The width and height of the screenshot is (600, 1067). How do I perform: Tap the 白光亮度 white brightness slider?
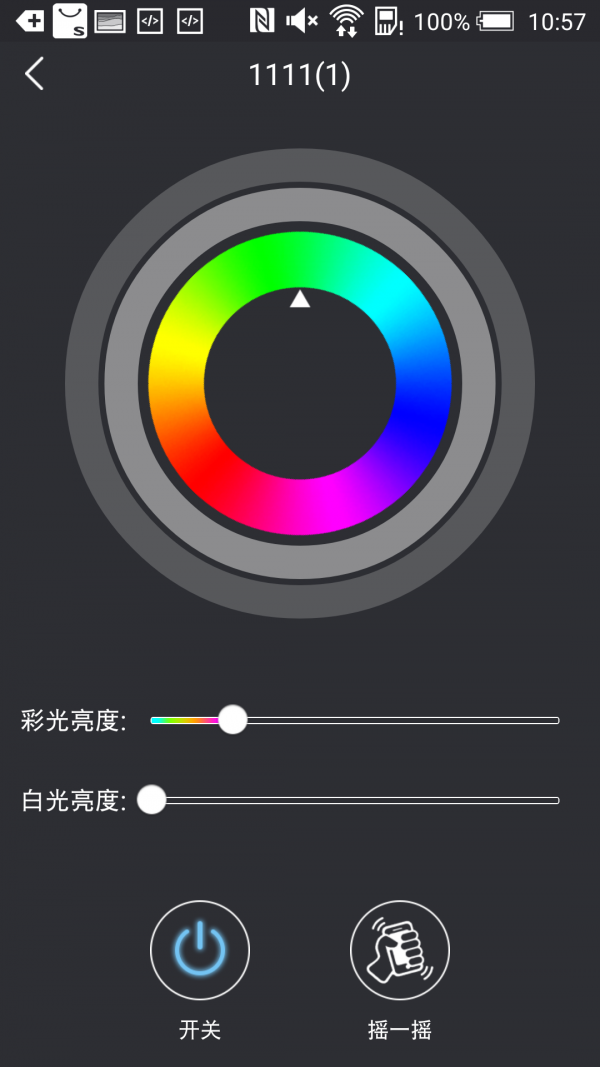pos(354,800)
